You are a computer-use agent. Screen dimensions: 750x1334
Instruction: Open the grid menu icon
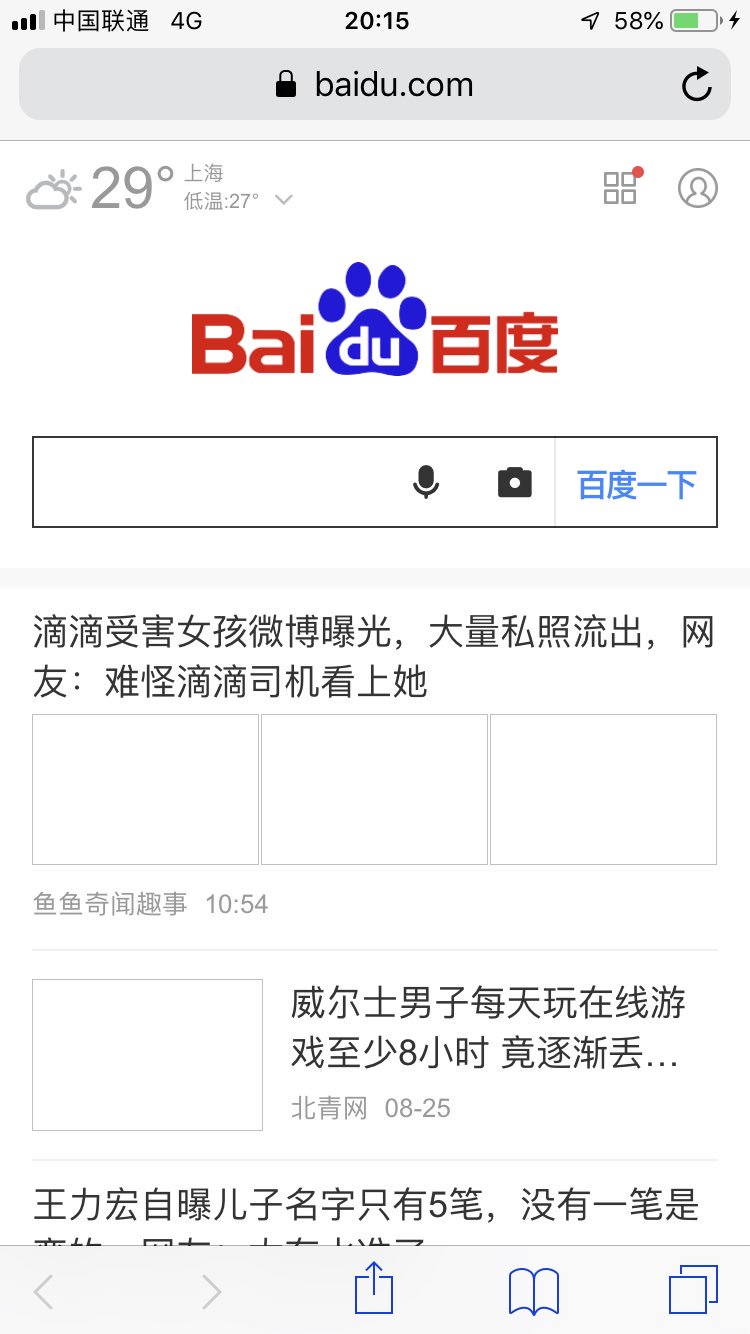(621, 188)
